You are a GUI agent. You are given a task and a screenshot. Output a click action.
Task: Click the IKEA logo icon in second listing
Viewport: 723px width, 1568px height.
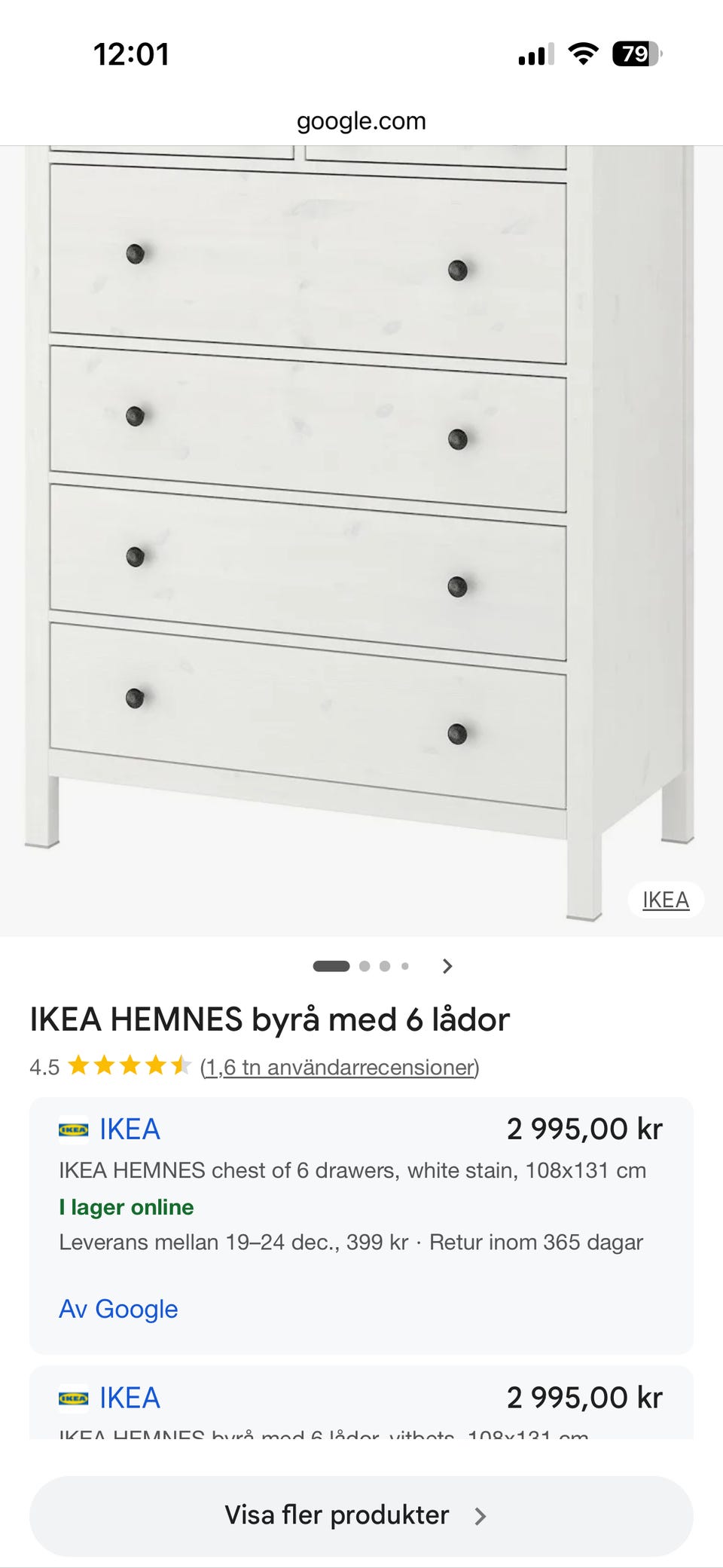click(72, 1396)
